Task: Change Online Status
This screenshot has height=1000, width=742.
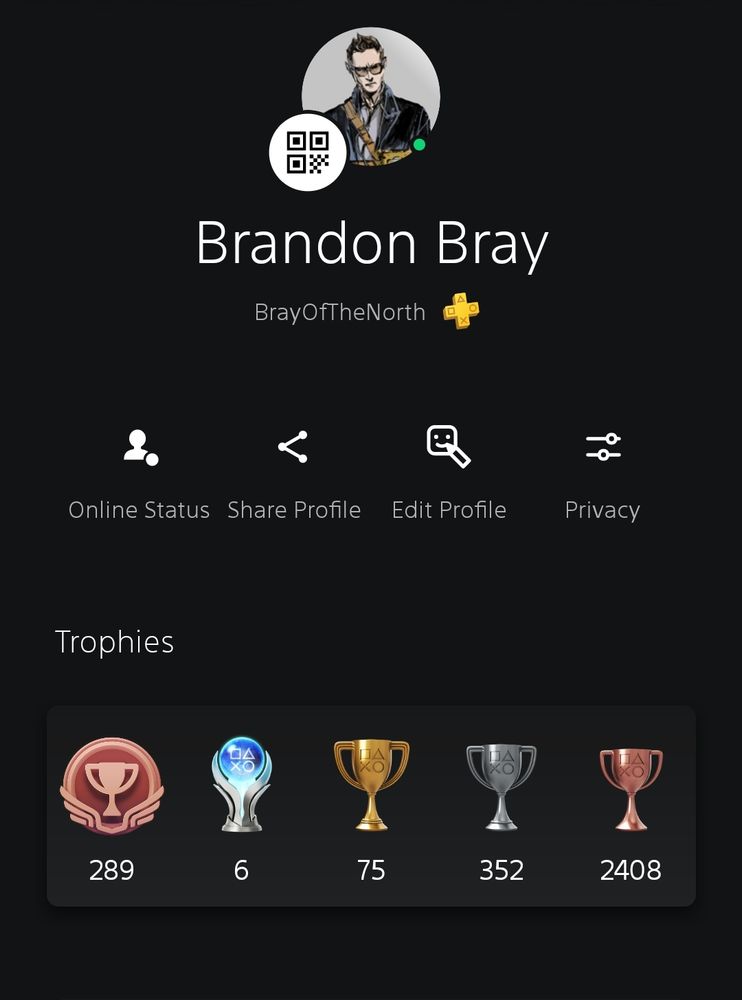Action: point(139,473)
